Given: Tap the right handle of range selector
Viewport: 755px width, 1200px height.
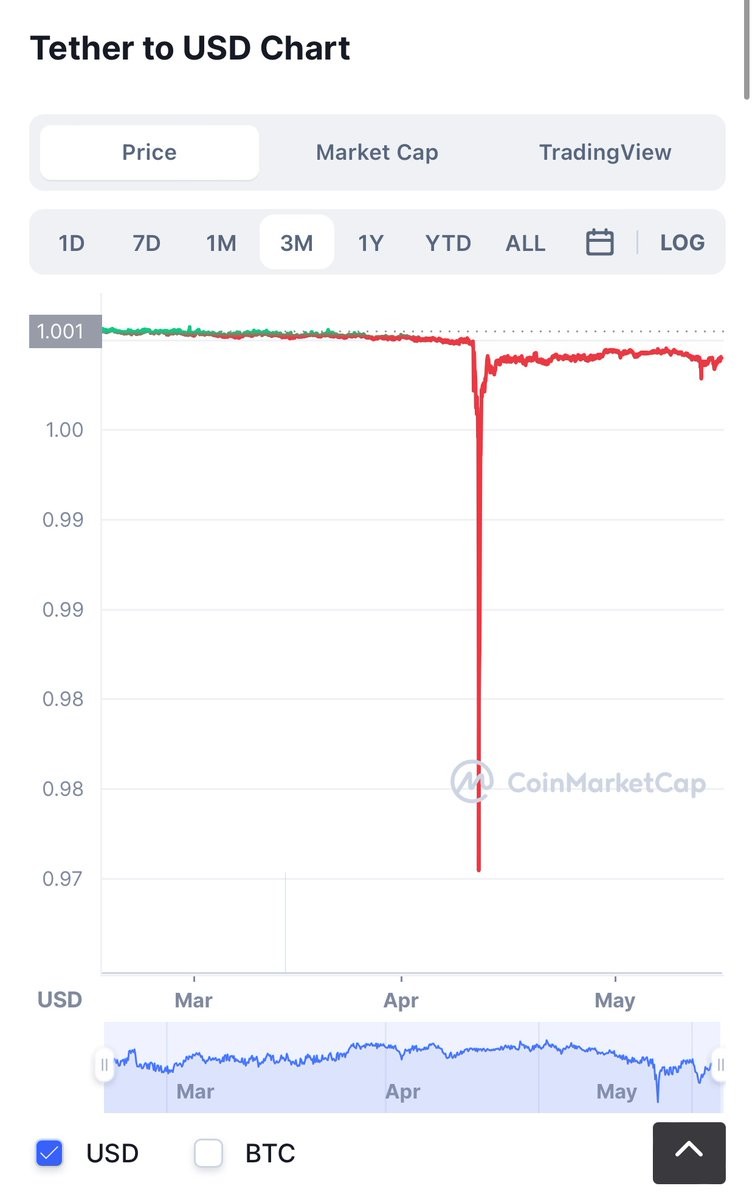Looking at the screenshot, I should [719, 1065].
